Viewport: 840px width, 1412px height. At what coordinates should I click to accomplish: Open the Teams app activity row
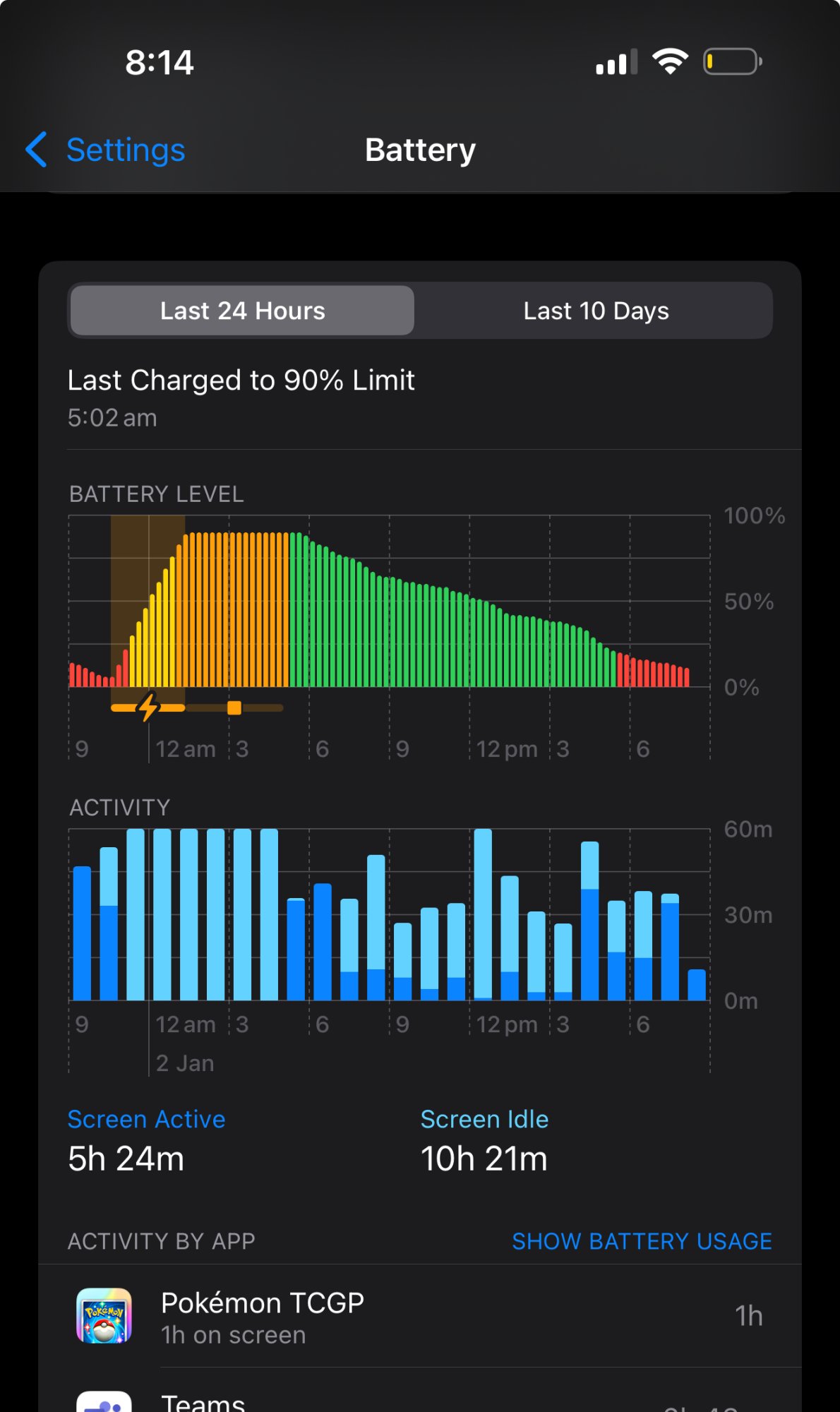[x=420, y=1390]
